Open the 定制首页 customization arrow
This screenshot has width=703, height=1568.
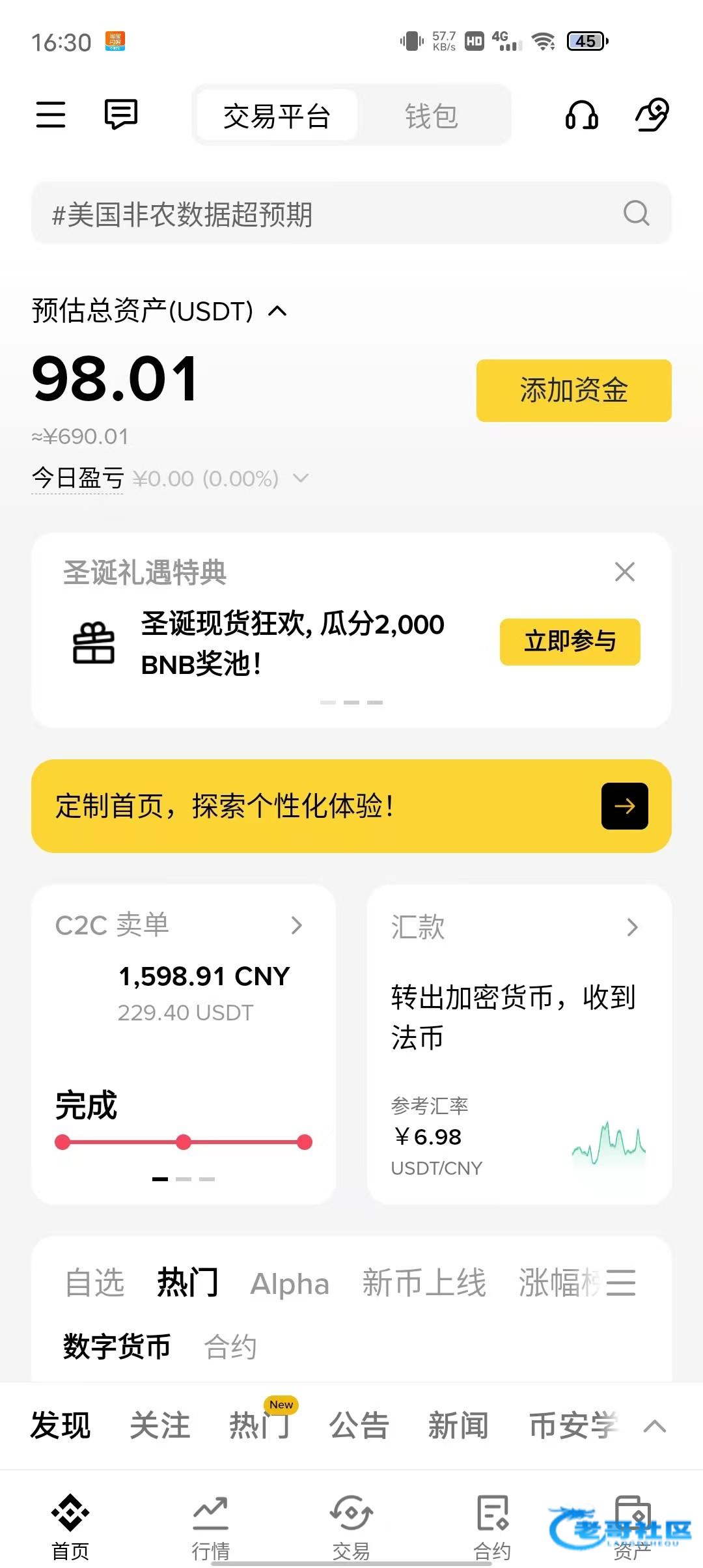pos(624,806)
